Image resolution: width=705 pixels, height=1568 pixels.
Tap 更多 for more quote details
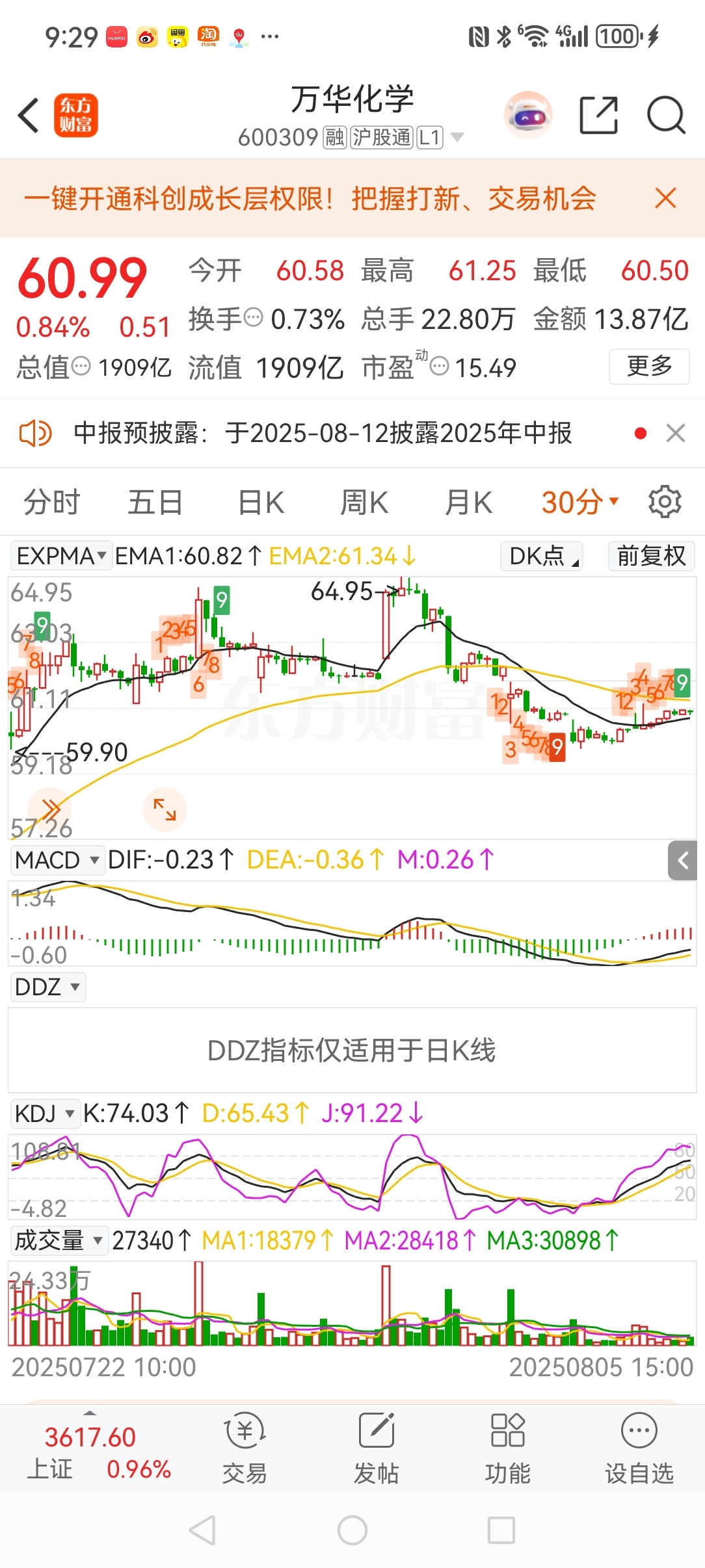649,367
